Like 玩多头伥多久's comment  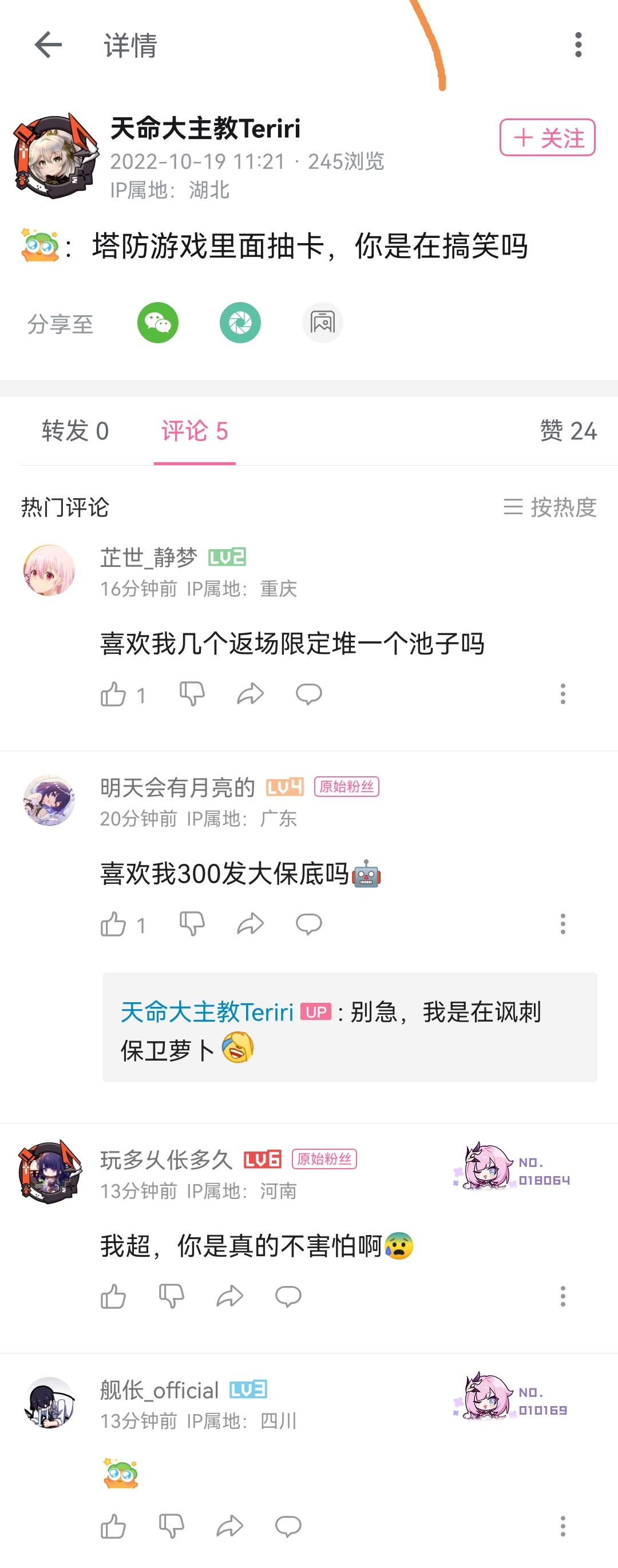click(x=113, y=1296)
